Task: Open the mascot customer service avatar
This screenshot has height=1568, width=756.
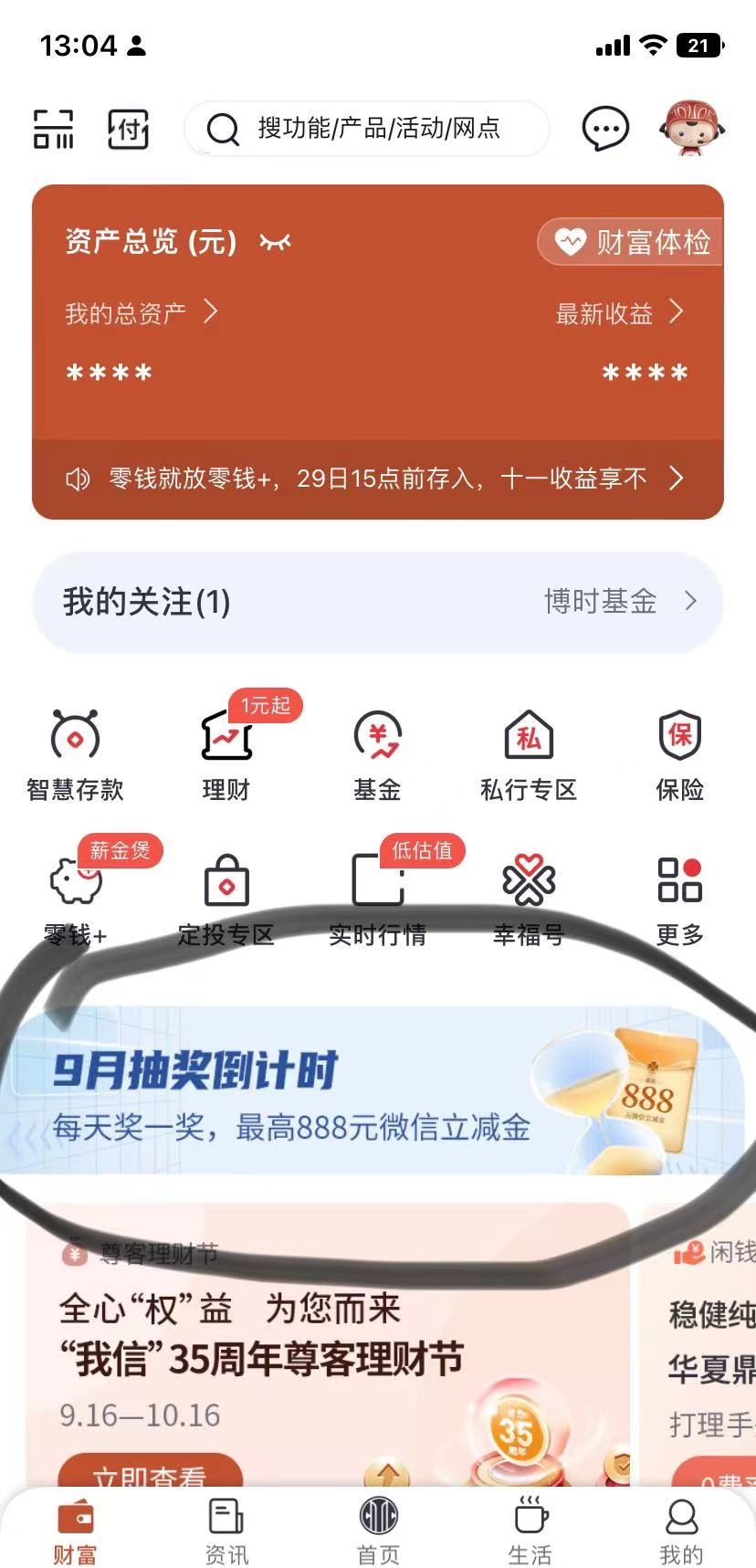Action: pos(691,129)
